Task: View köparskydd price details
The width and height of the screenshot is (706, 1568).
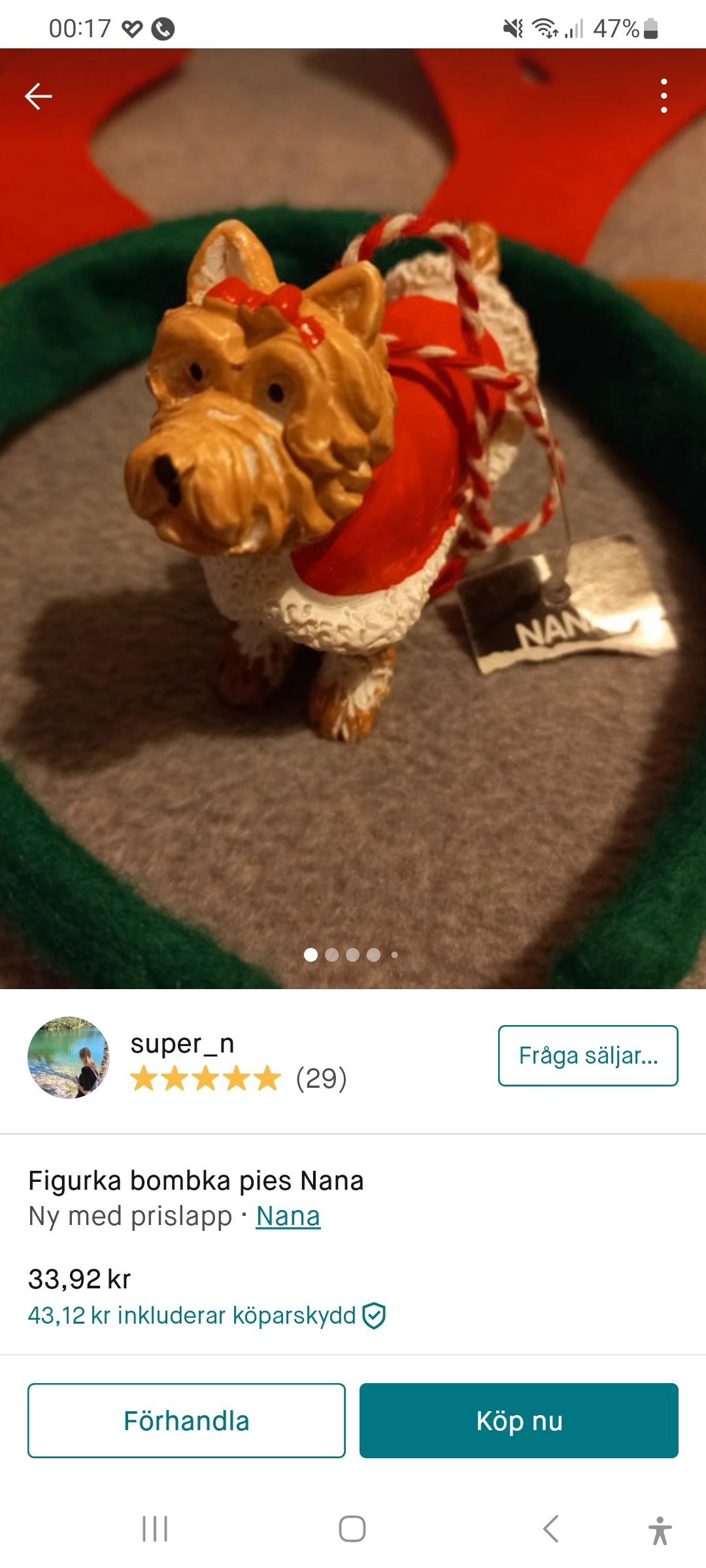Action: [206, 1316]
